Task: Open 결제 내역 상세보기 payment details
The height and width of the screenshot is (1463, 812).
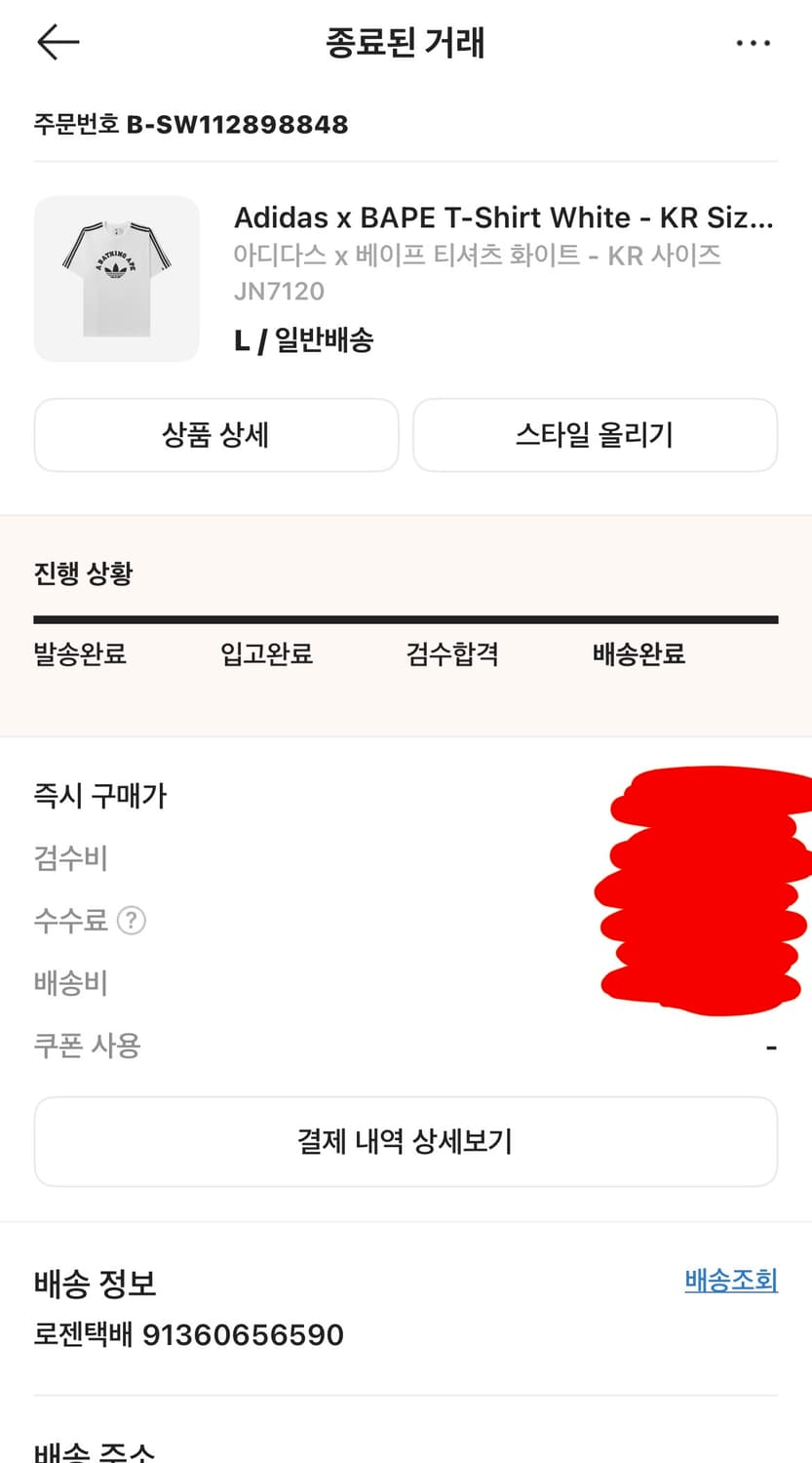Action: [x=406, y=1141]
